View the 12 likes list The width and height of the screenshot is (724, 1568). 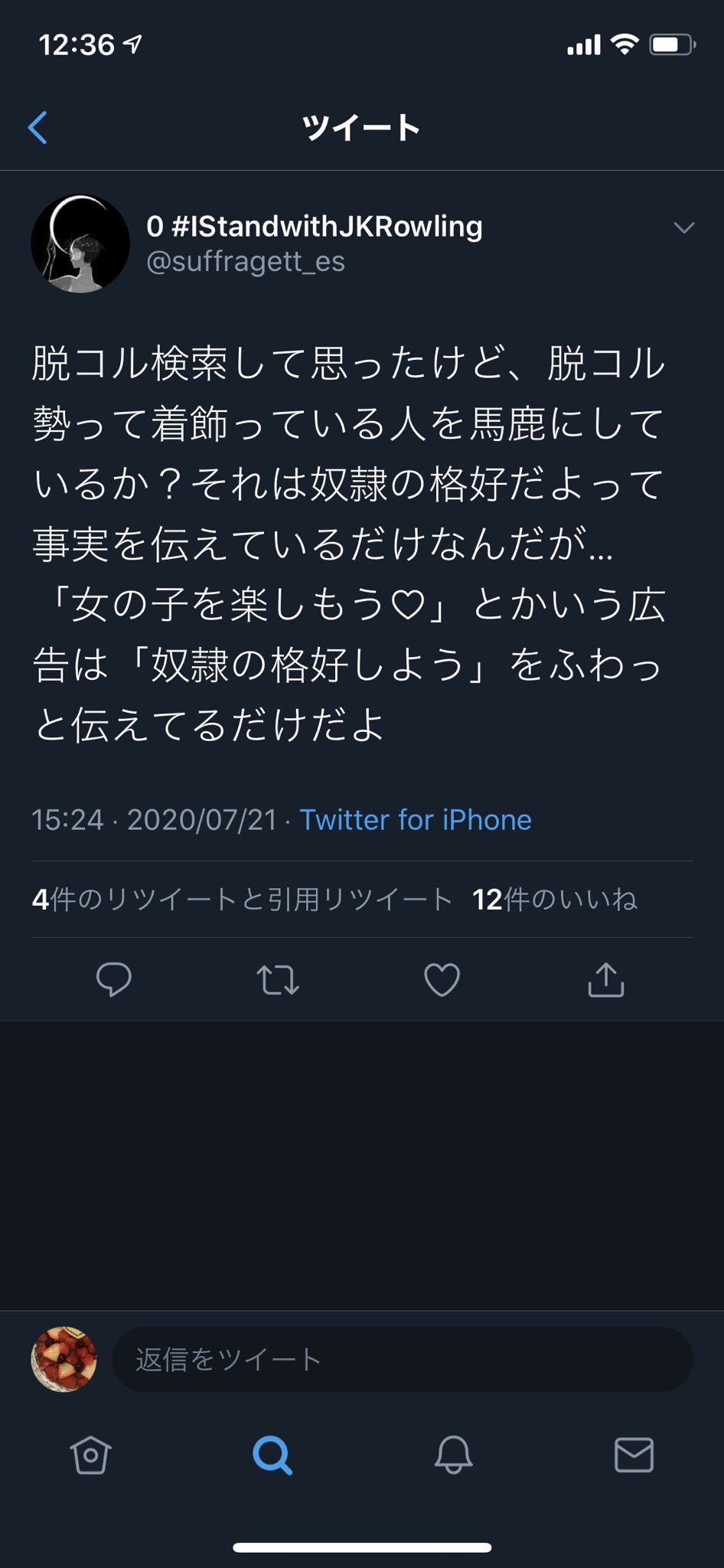click(x=554, y=900)
